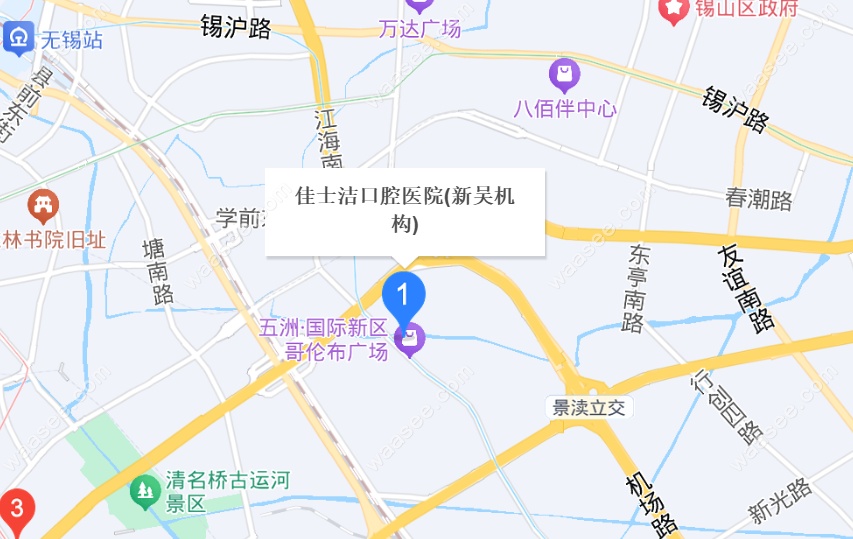Select the 东林书院旧址 landmark icon

pos(43,205)
